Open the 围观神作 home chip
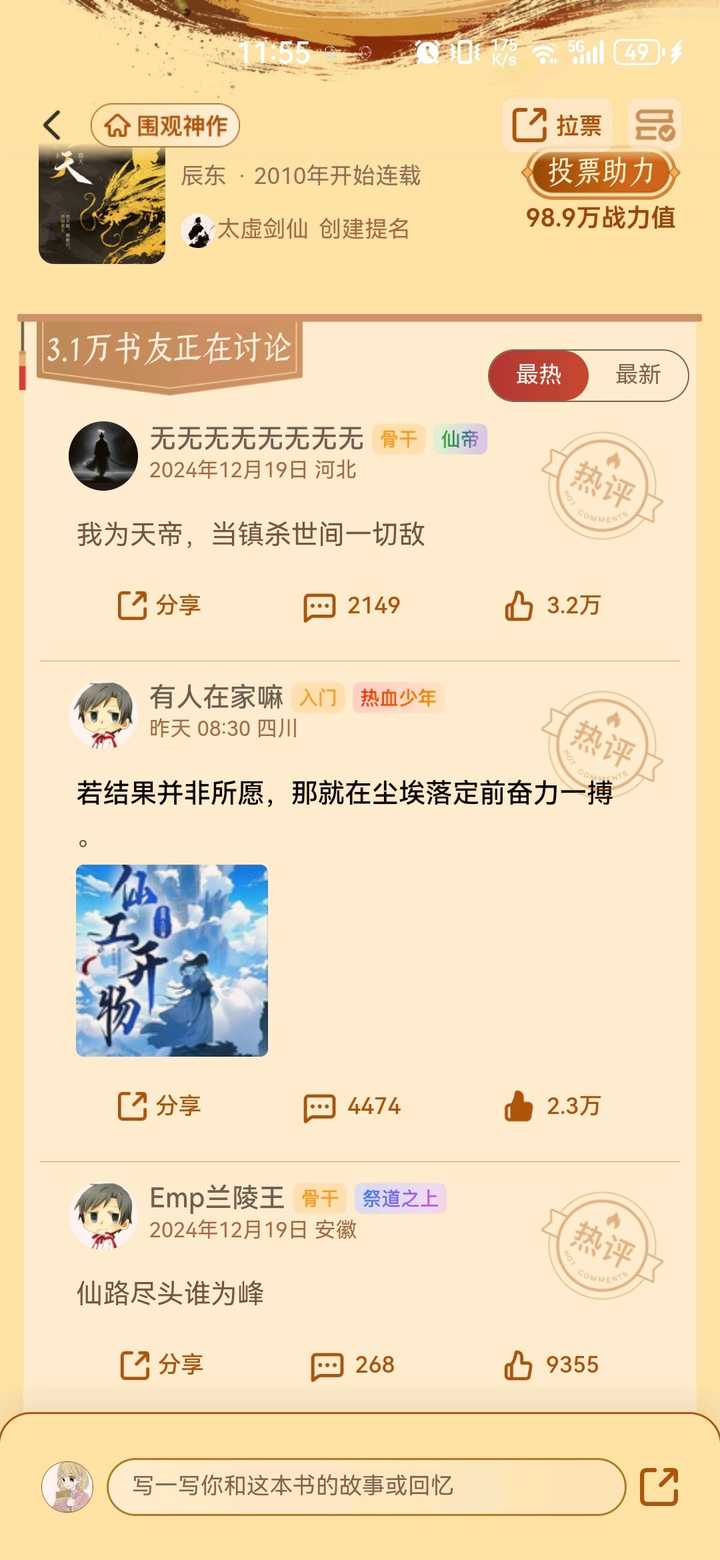Screen dimensions: 720x1560 165,126
